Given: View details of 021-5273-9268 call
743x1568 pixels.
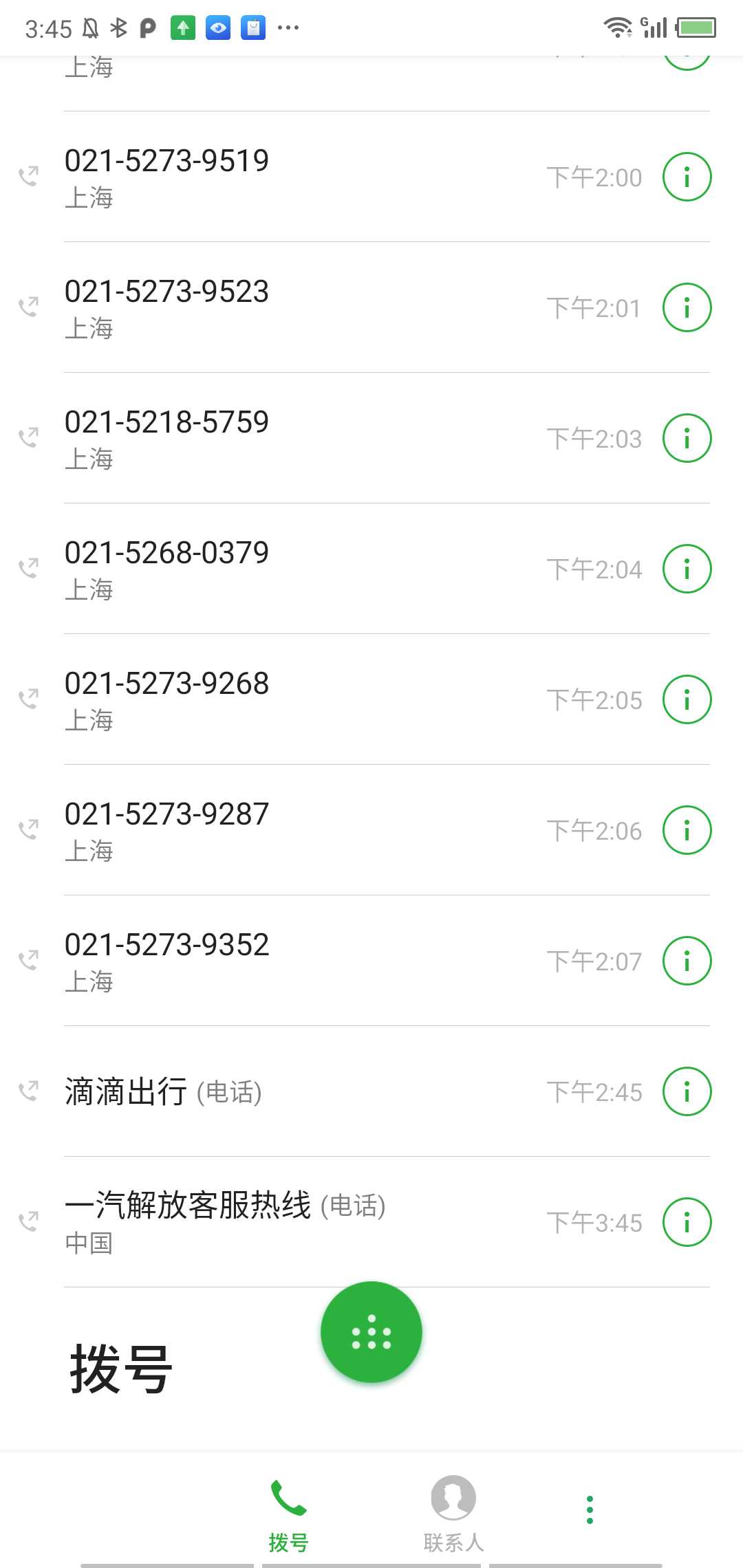Looking at the screenshot, I should click(x=686, y=700).
